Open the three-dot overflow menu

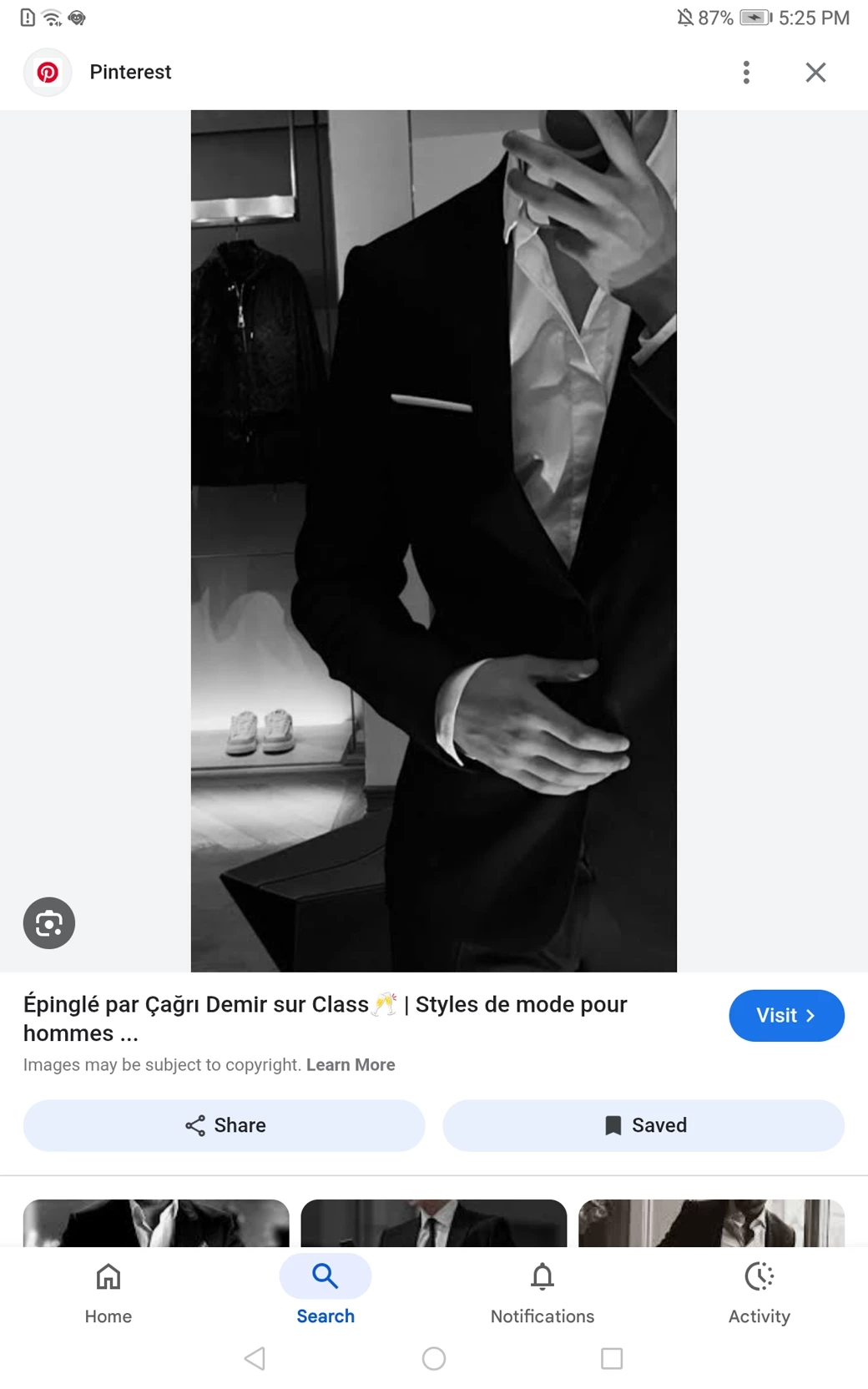746,73
